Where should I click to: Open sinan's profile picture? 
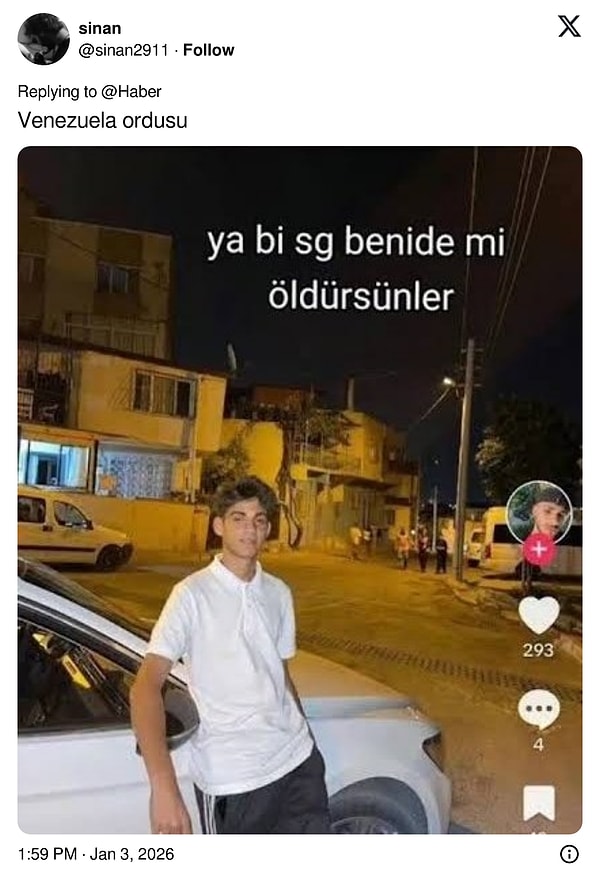tap(43, 39)
